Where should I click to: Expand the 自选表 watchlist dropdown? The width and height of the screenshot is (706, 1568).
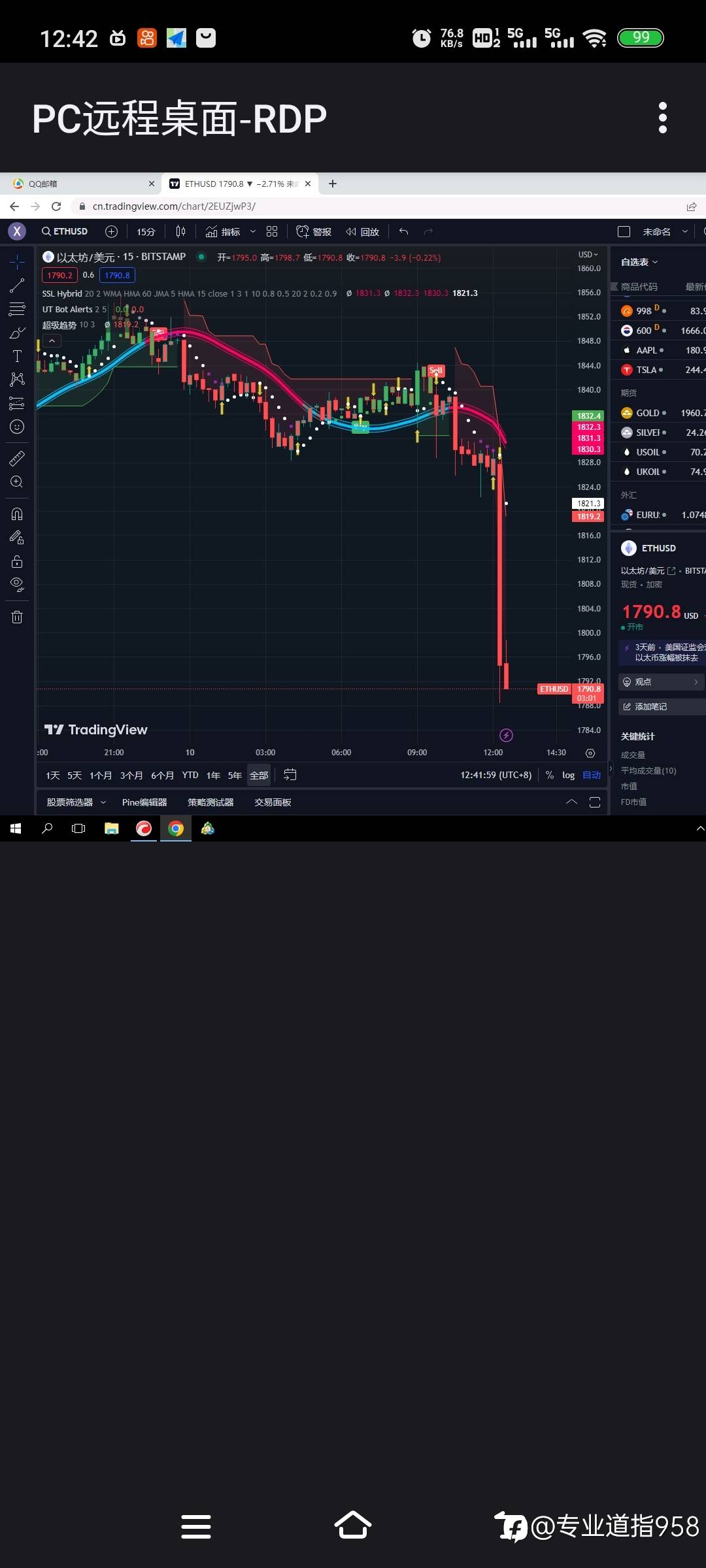(639, 262)
